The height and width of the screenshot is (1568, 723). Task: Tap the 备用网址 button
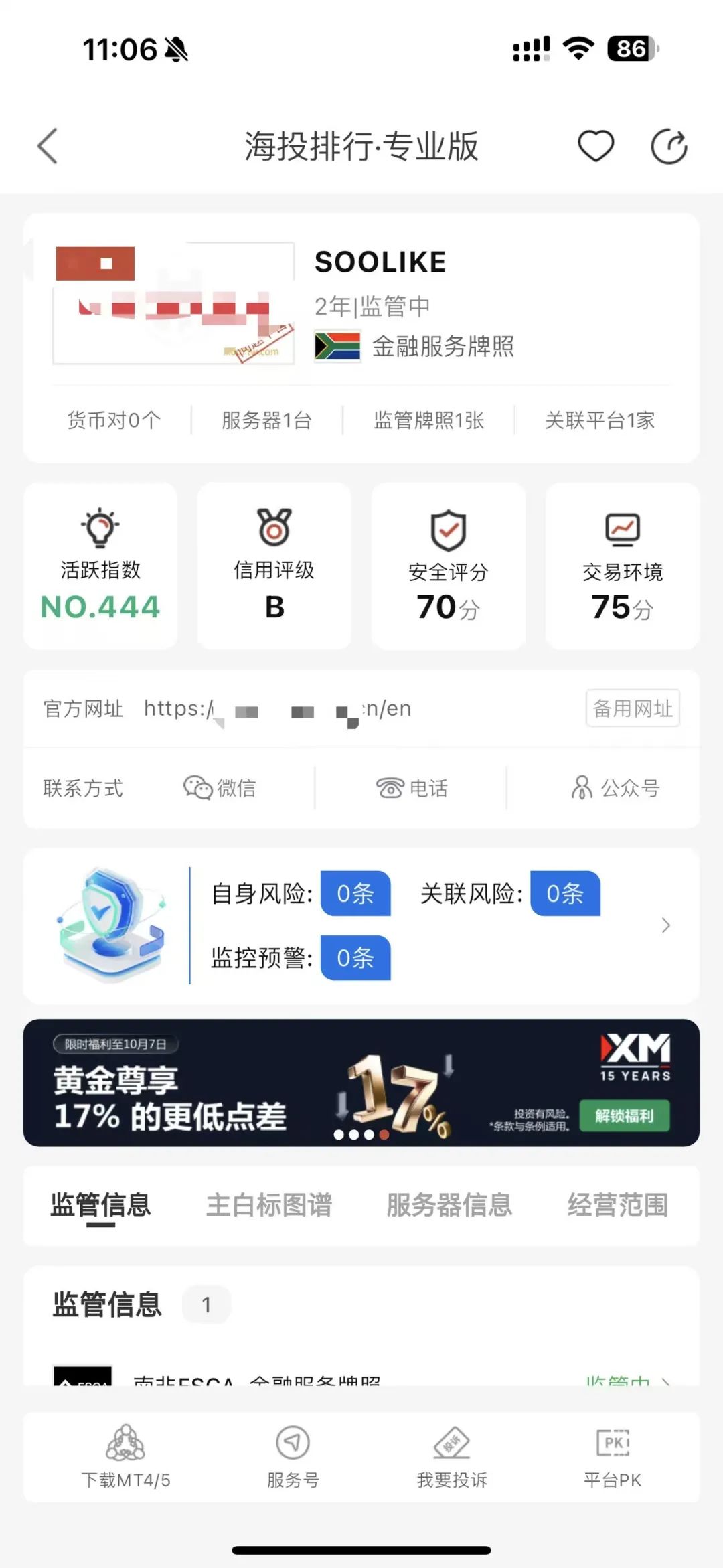click(x=633, y=708)
